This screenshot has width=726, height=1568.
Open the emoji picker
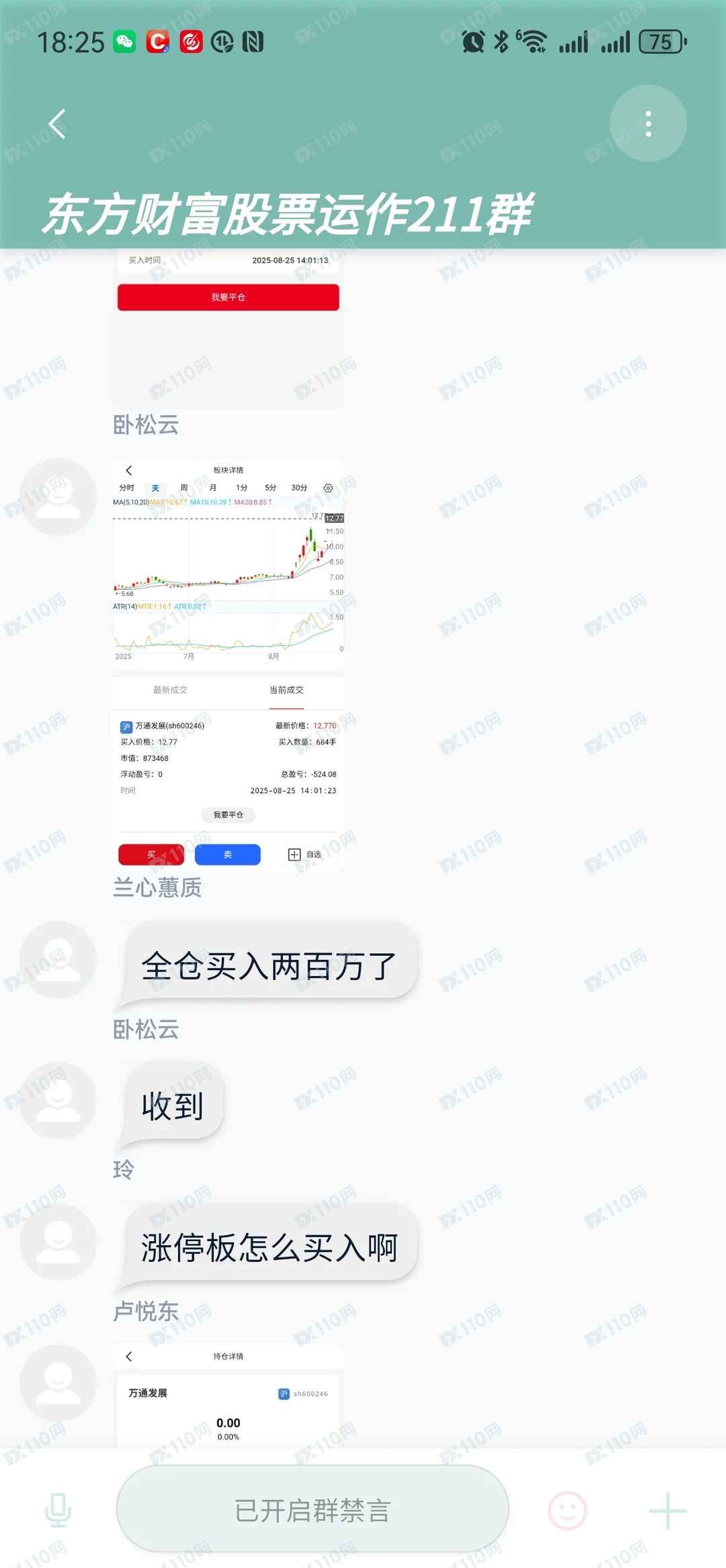567,1510
